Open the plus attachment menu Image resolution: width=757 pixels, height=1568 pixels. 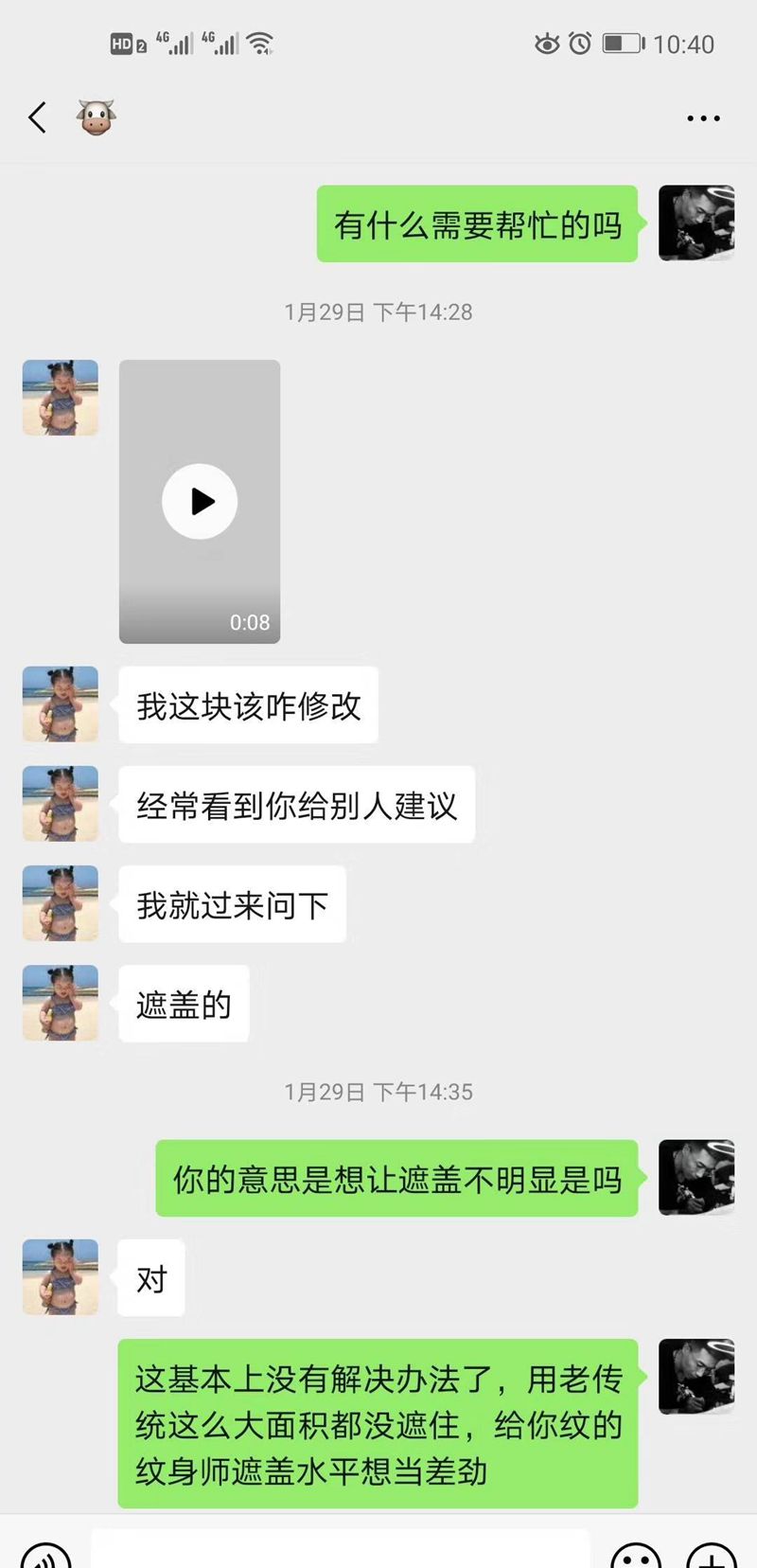(x=712, y=1557)
